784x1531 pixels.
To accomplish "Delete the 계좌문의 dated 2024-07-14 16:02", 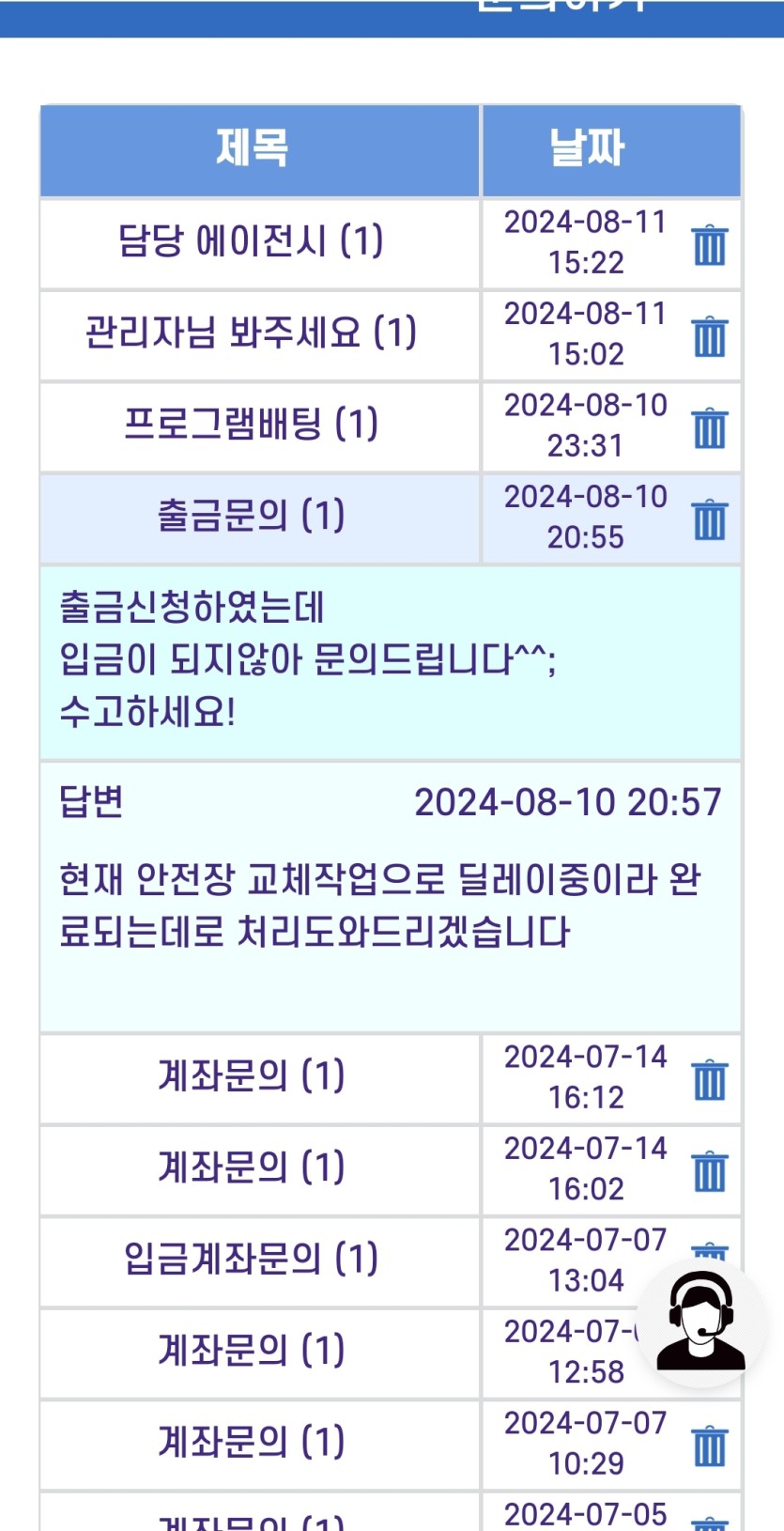I will point(709,1171).
